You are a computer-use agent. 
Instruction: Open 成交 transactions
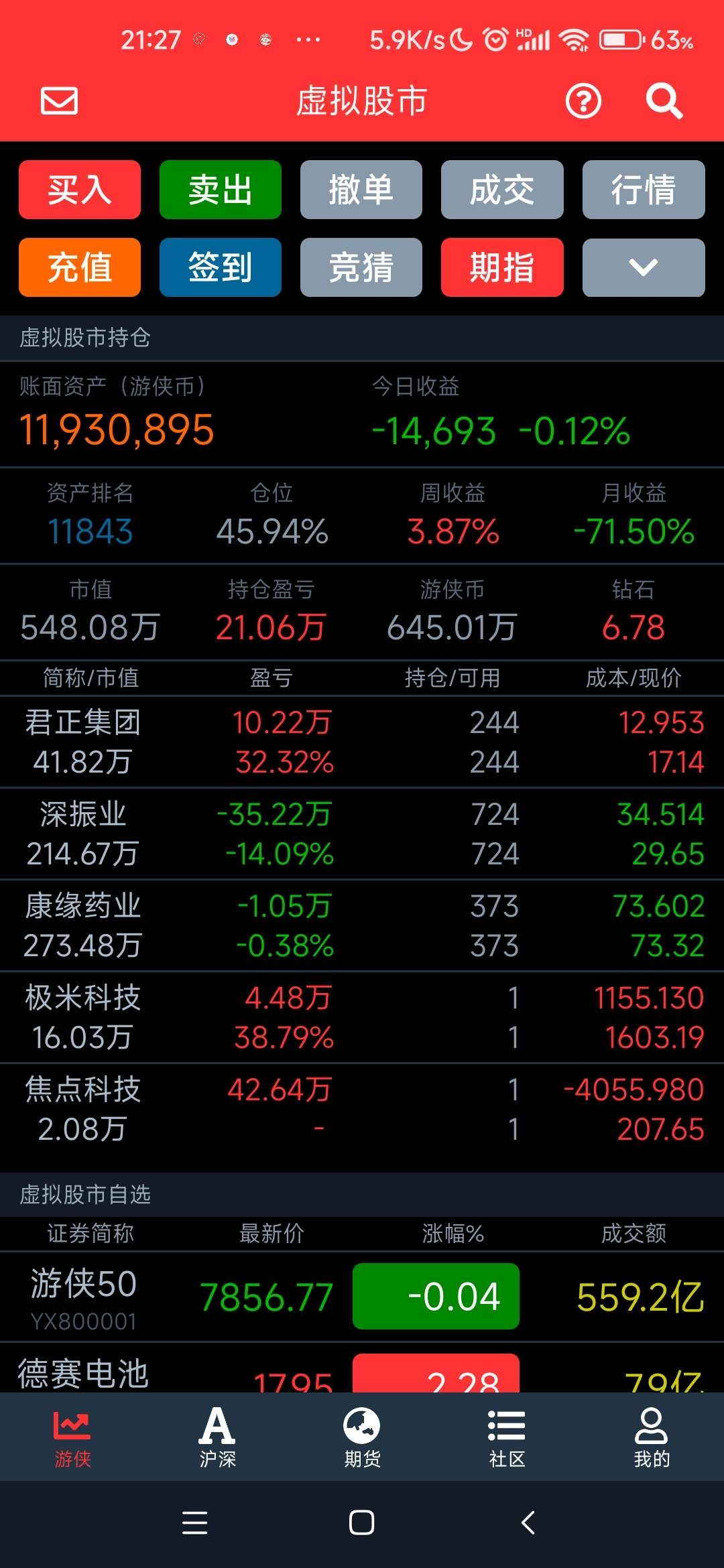click(x=502, y=190)
